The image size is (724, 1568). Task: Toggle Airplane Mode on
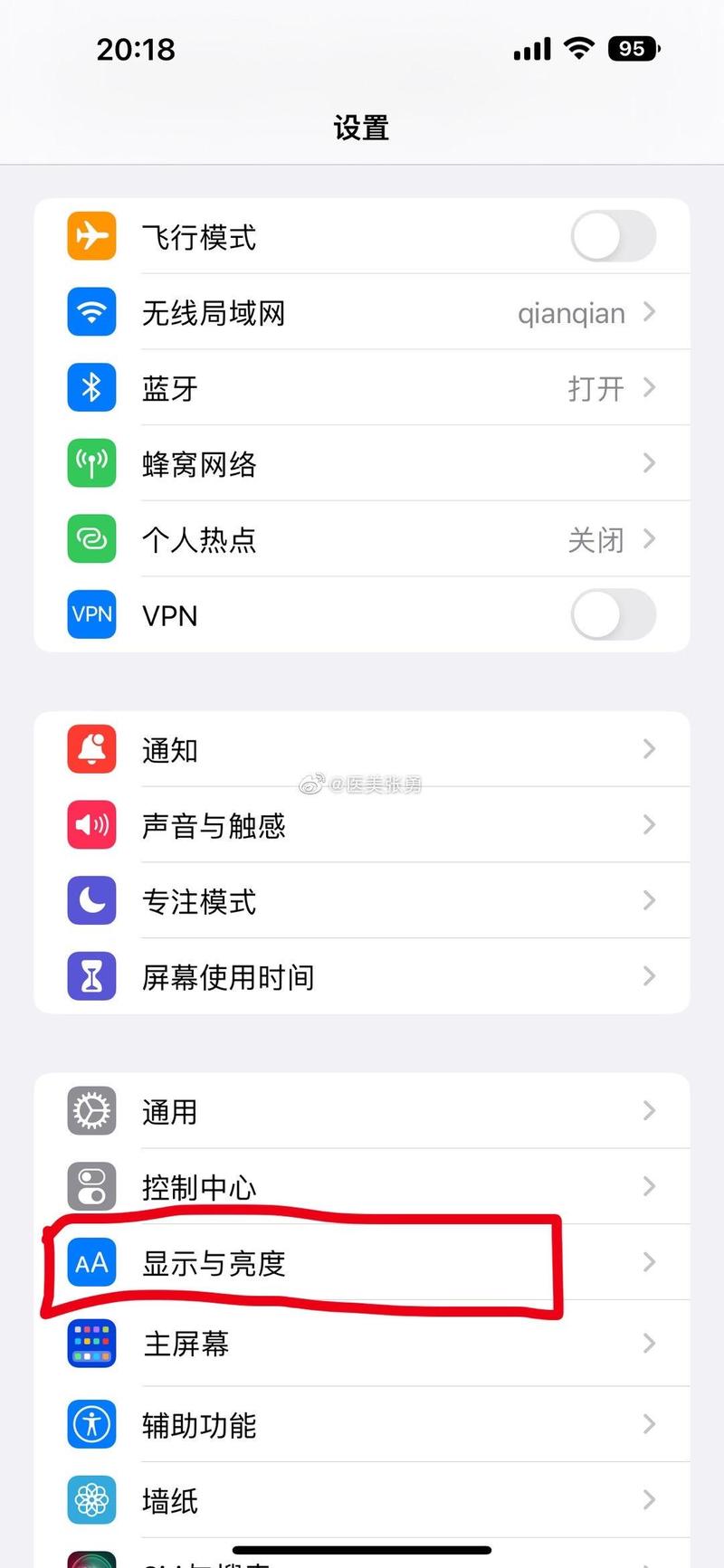613,235
